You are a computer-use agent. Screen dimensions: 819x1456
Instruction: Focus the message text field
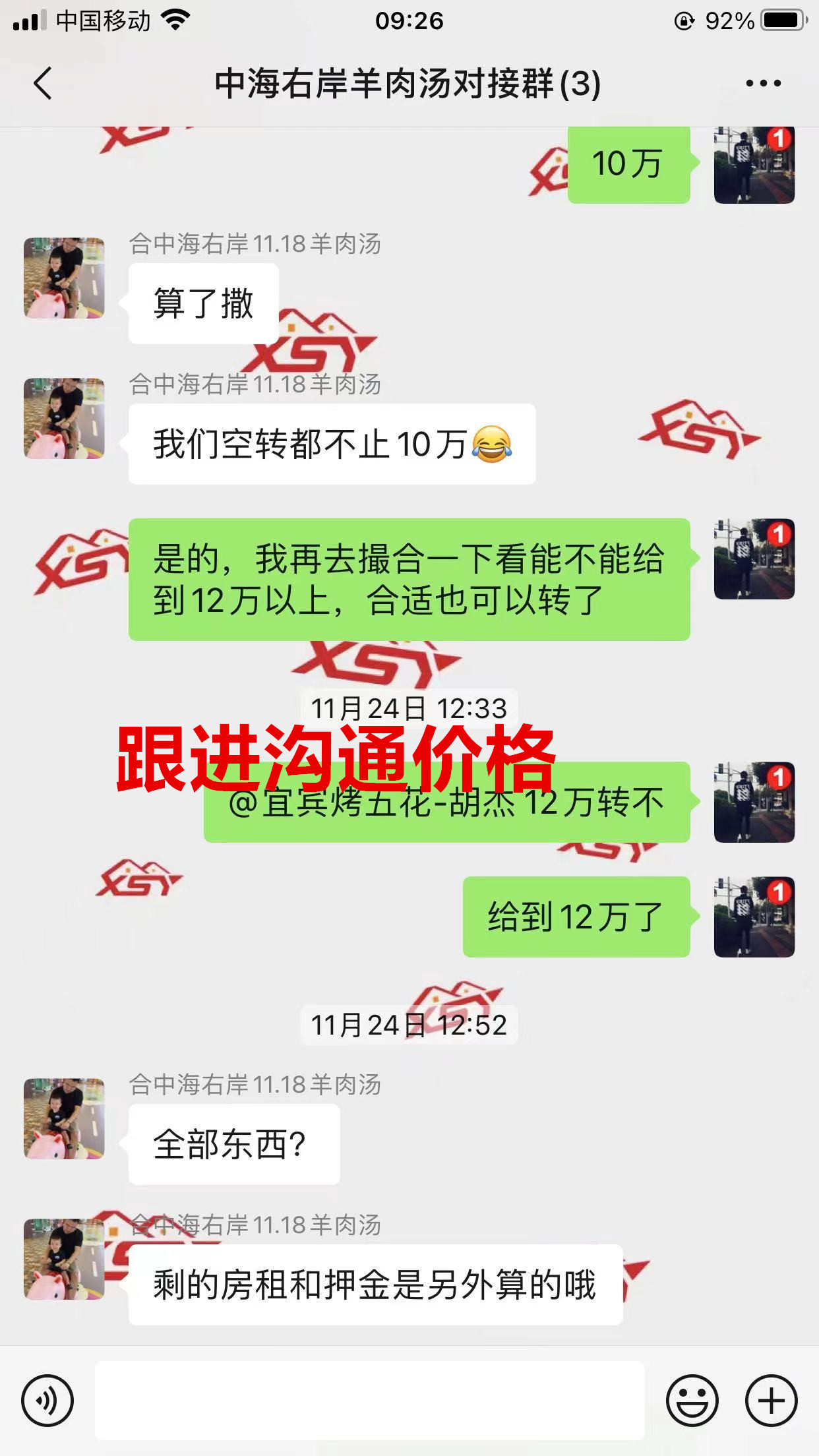(x=369, y=1400)
